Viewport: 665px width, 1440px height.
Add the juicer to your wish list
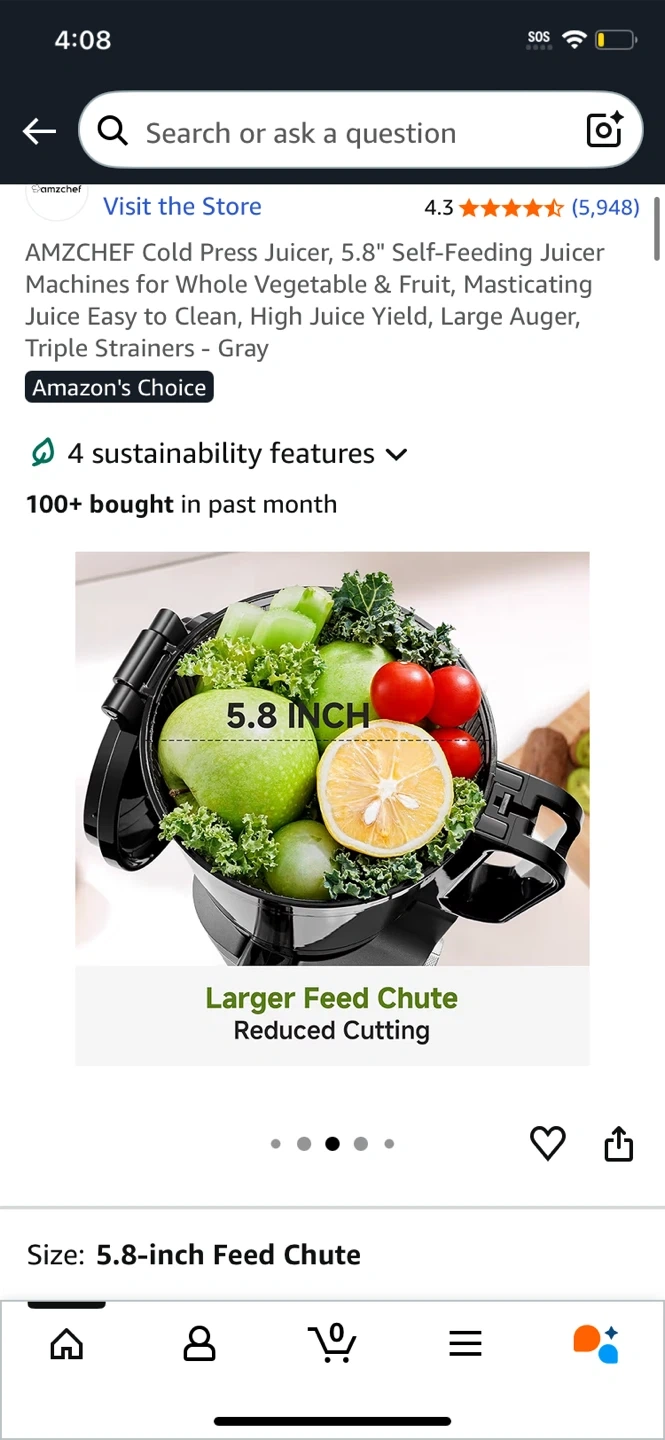pos(547,1143)
